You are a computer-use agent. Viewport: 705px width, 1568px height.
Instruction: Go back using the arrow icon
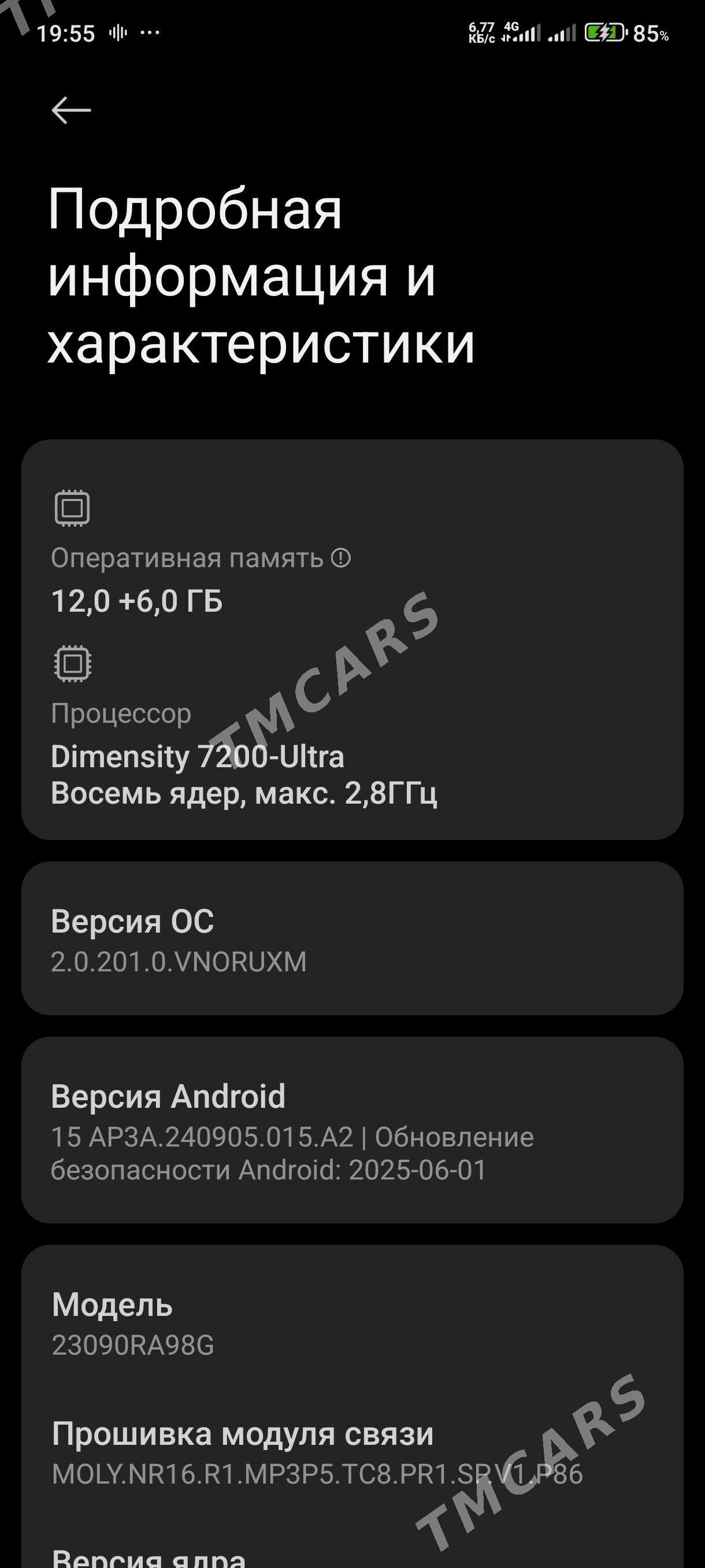coord(71,110)
